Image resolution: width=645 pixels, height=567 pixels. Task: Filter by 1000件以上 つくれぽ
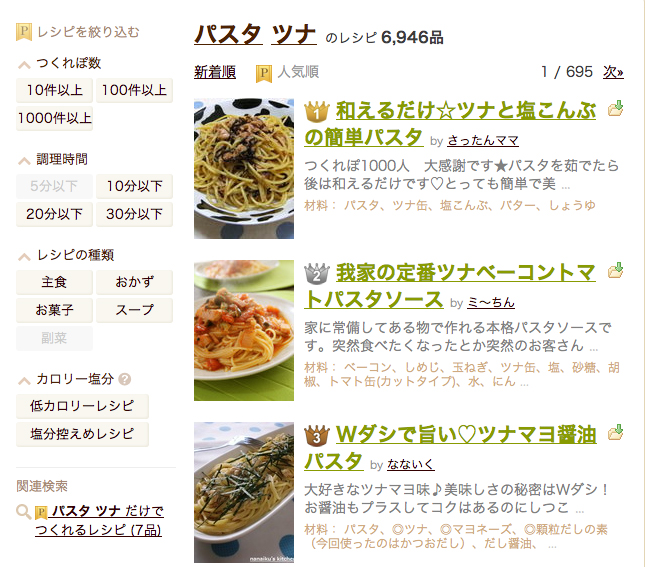tap(54, 119)
